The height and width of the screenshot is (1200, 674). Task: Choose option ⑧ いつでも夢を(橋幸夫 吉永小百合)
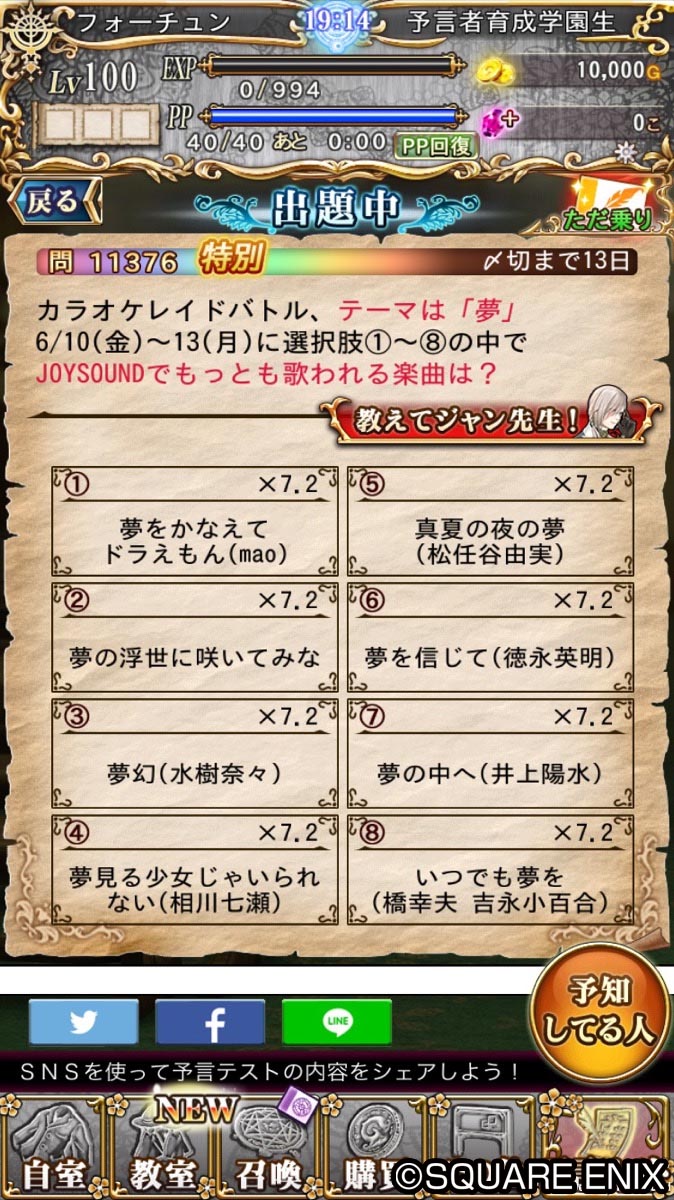coord(490,870)
